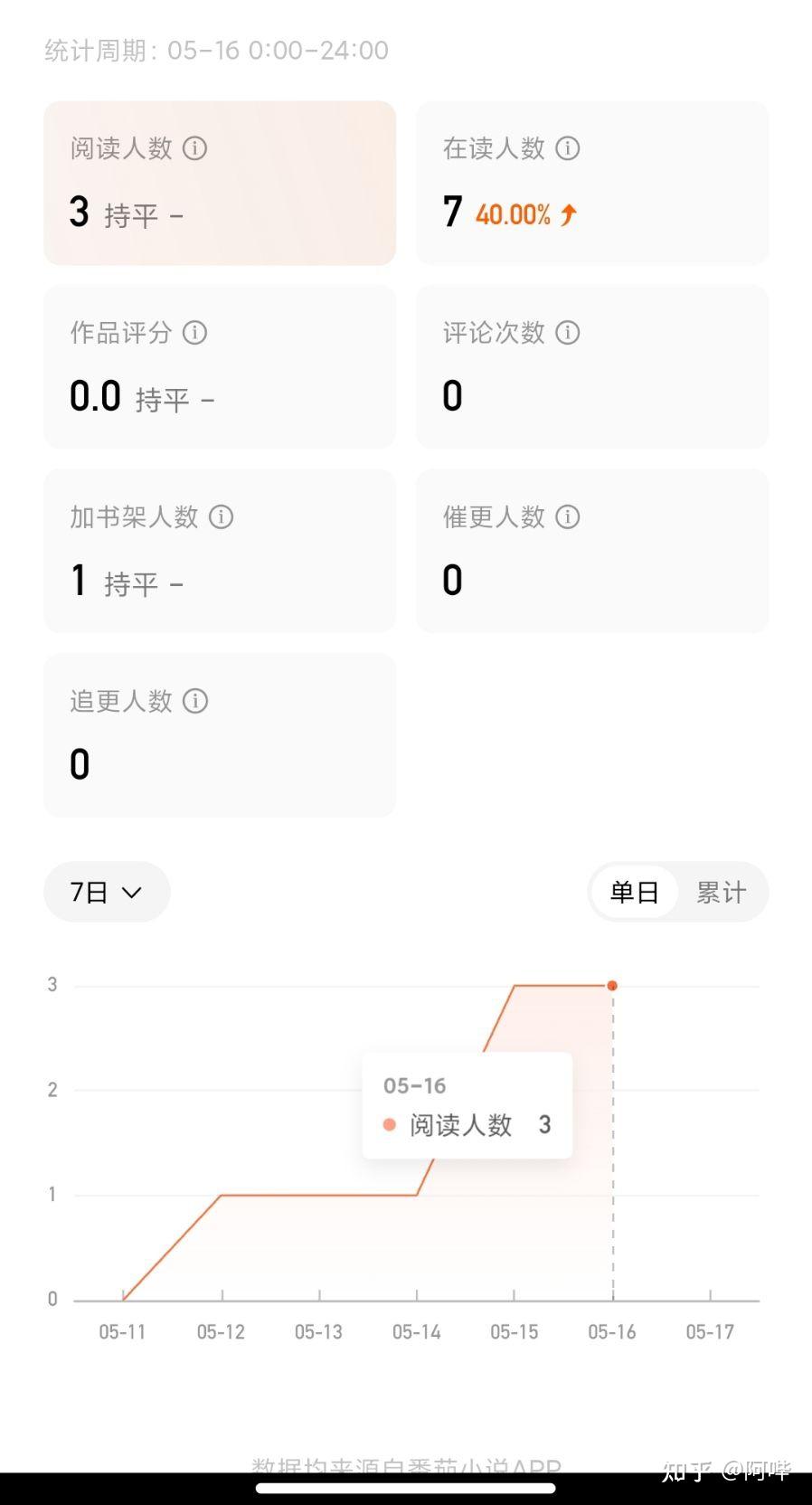Show info for 加书架人数

pyautogui.click(x=222, y=516)
